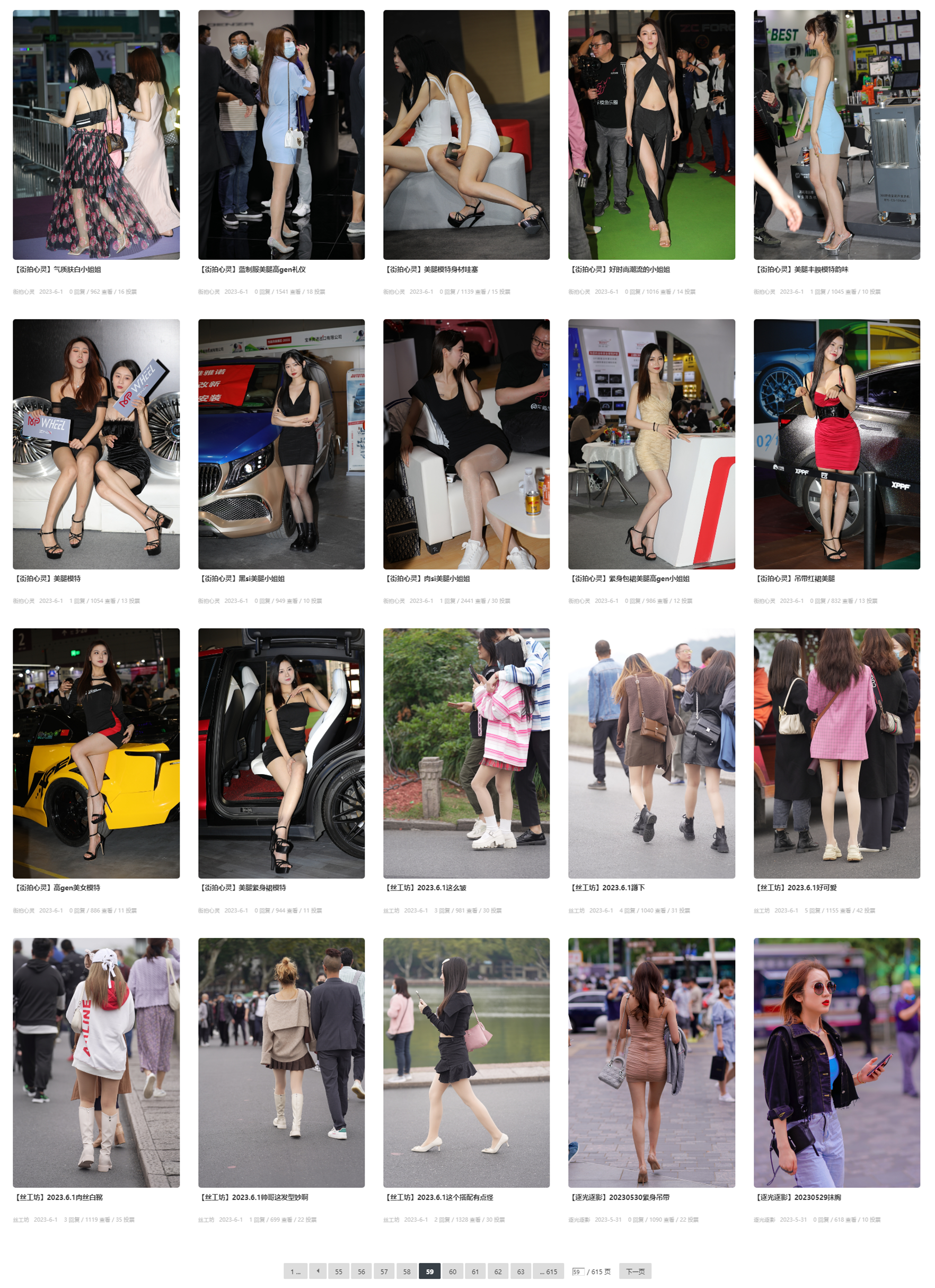Viewport: 935px width, 1288px height.
Task: Open thread 20230529抹胸
Action: (798, 1197)
